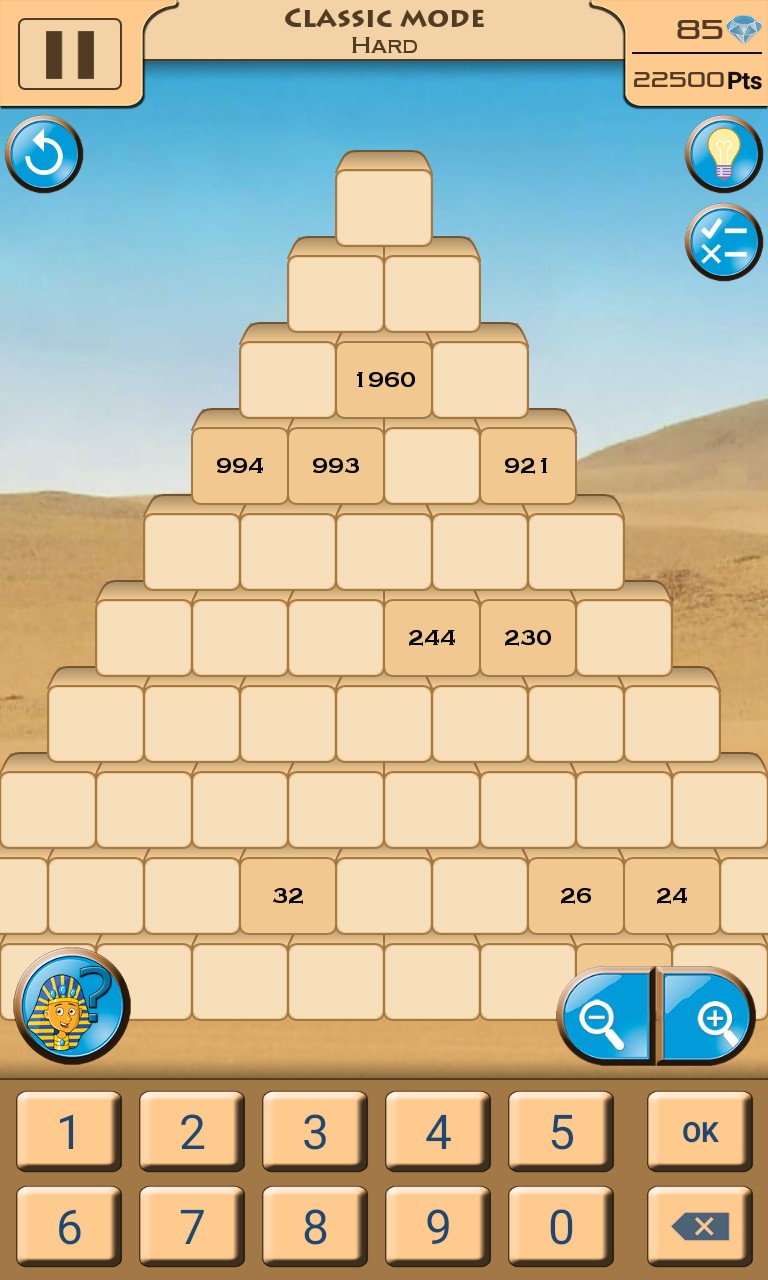Open the pharaoh help button

click(x=71, y=1006)
